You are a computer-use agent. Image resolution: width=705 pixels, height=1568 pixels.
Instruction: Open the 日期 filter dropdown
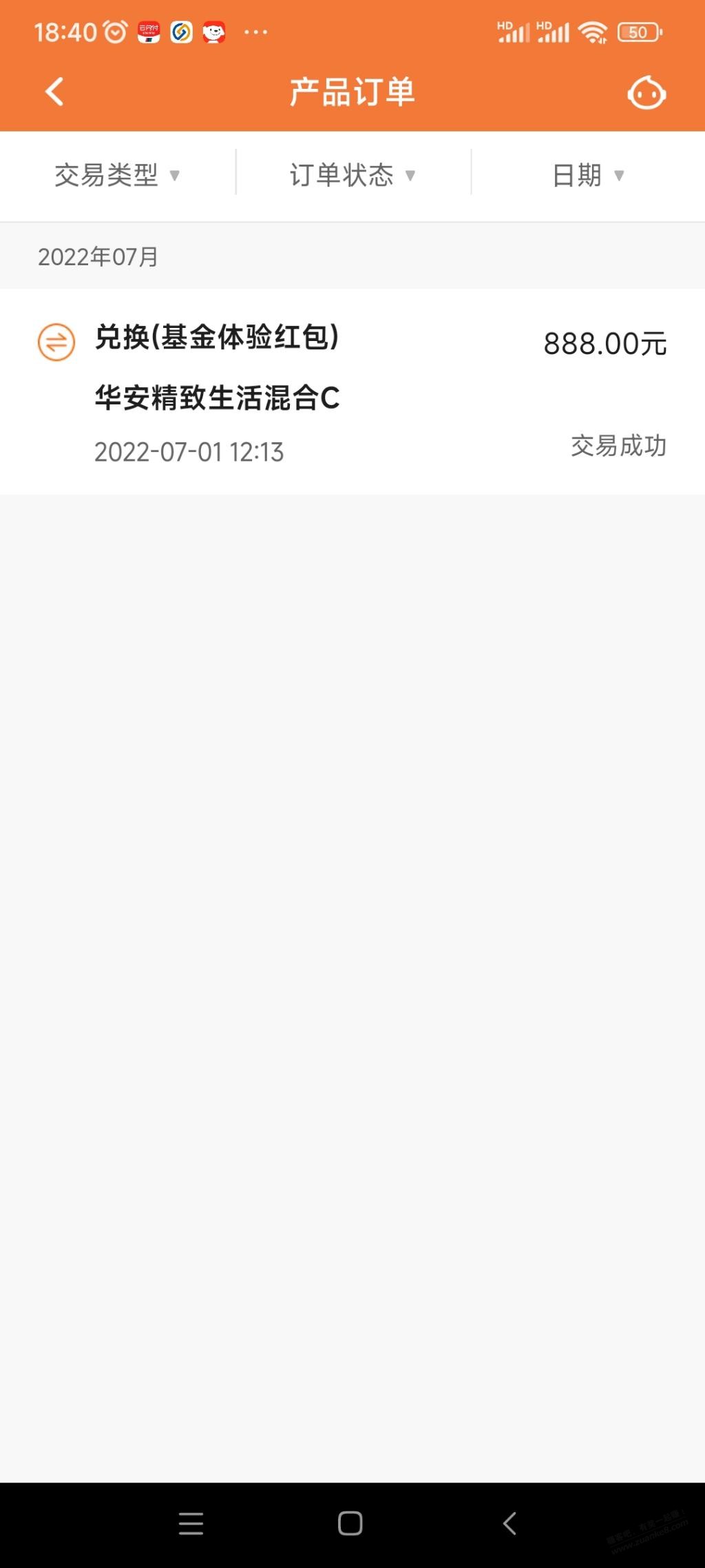pos(588,175)
